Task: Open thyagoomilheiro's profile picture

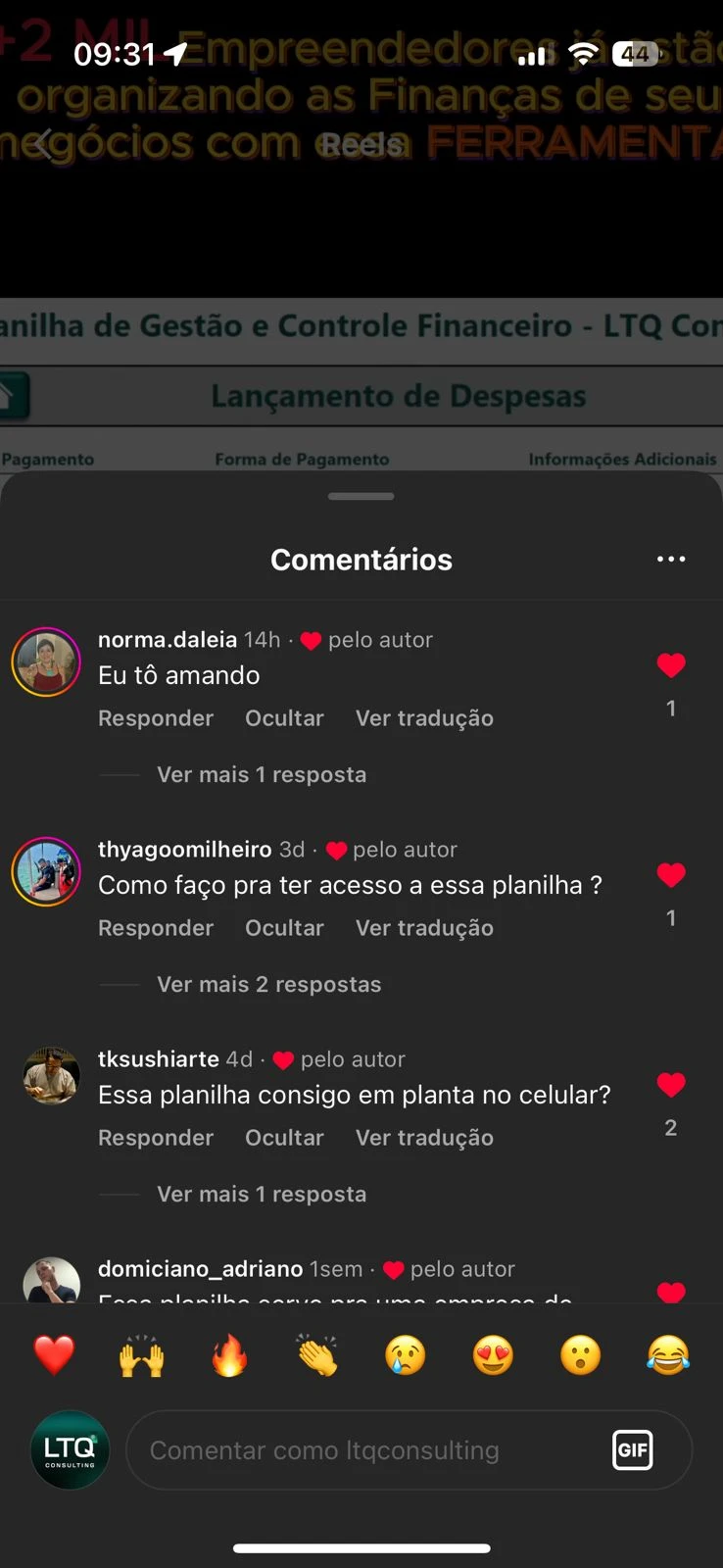Action: [46, 871]
